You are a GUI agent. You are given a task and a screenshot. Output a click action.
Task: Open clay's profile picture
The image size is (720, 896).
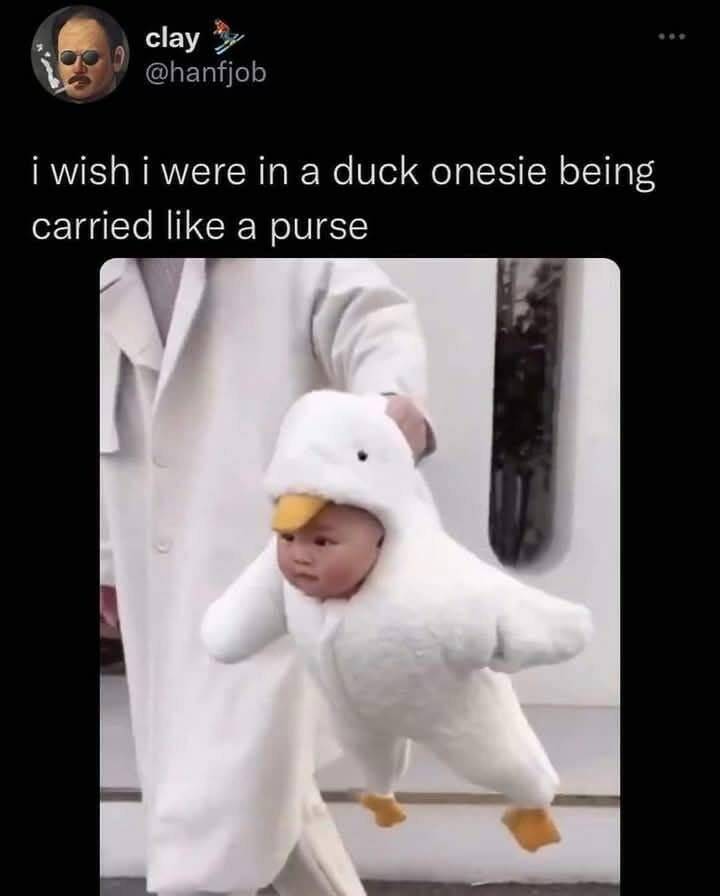pyautogui.click(x=79, y=54)
